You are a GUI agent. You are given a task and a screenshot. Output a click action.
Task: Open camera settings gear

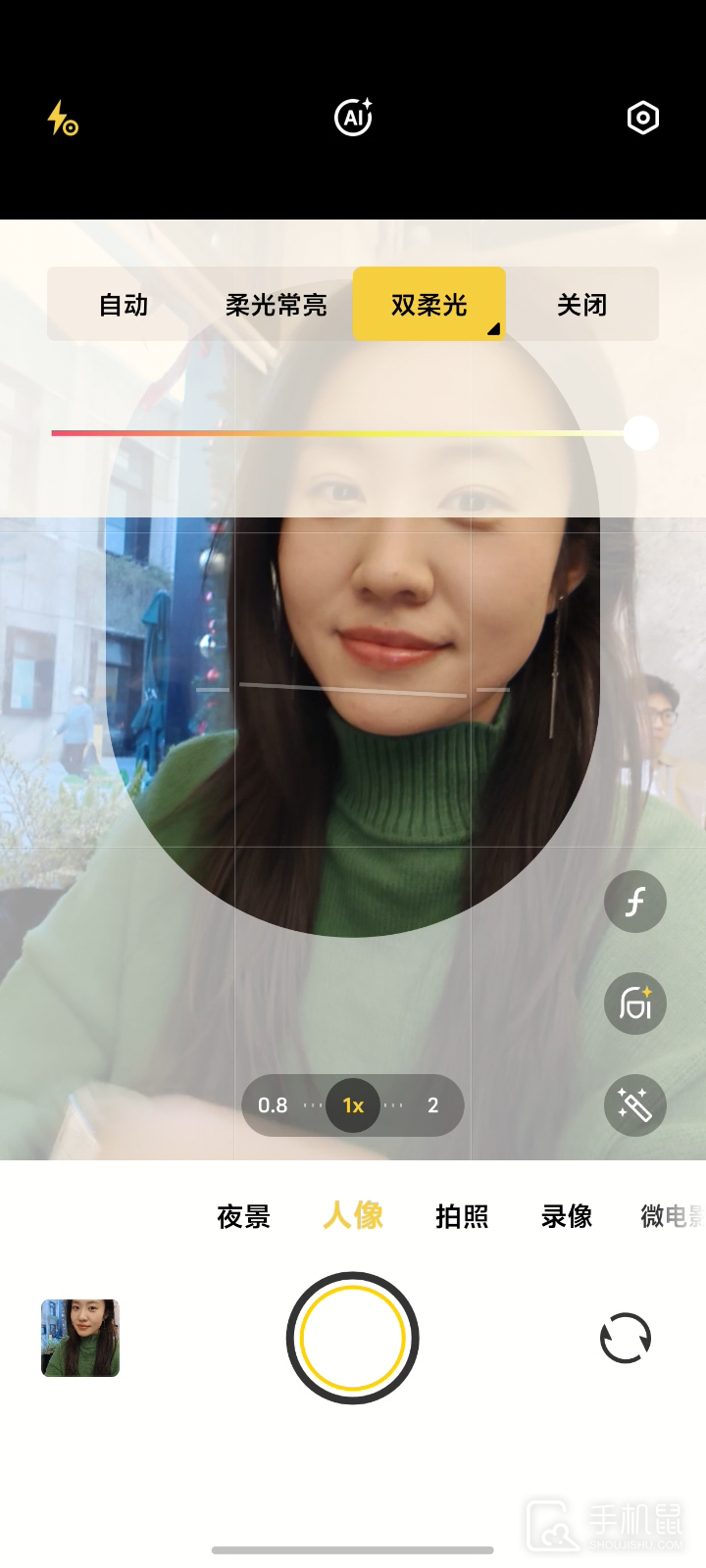643,118
